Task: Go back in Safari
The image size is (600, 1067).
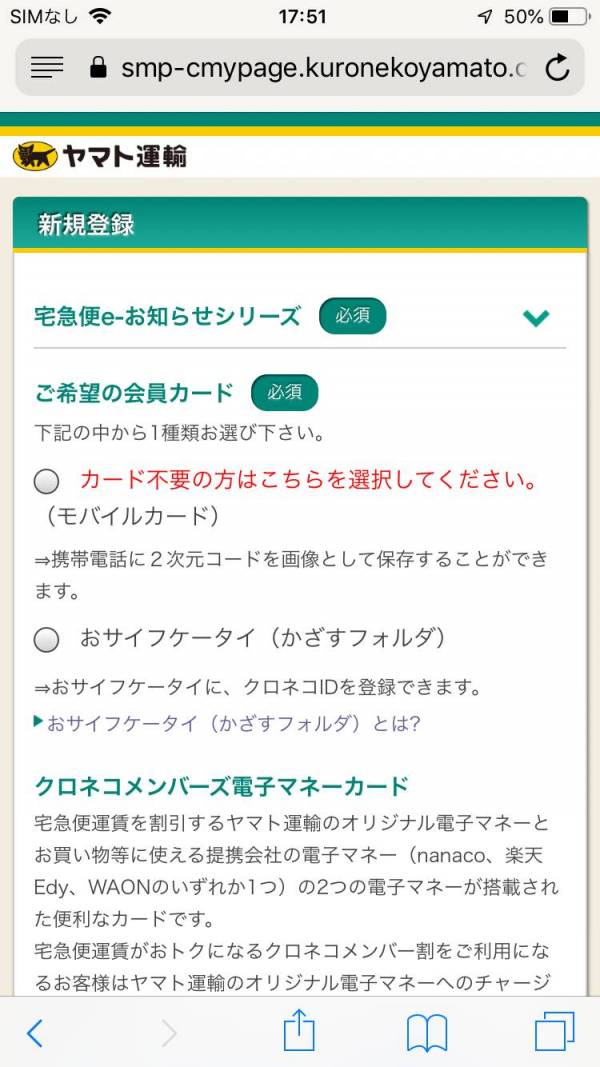Action: coord(35,1032)
